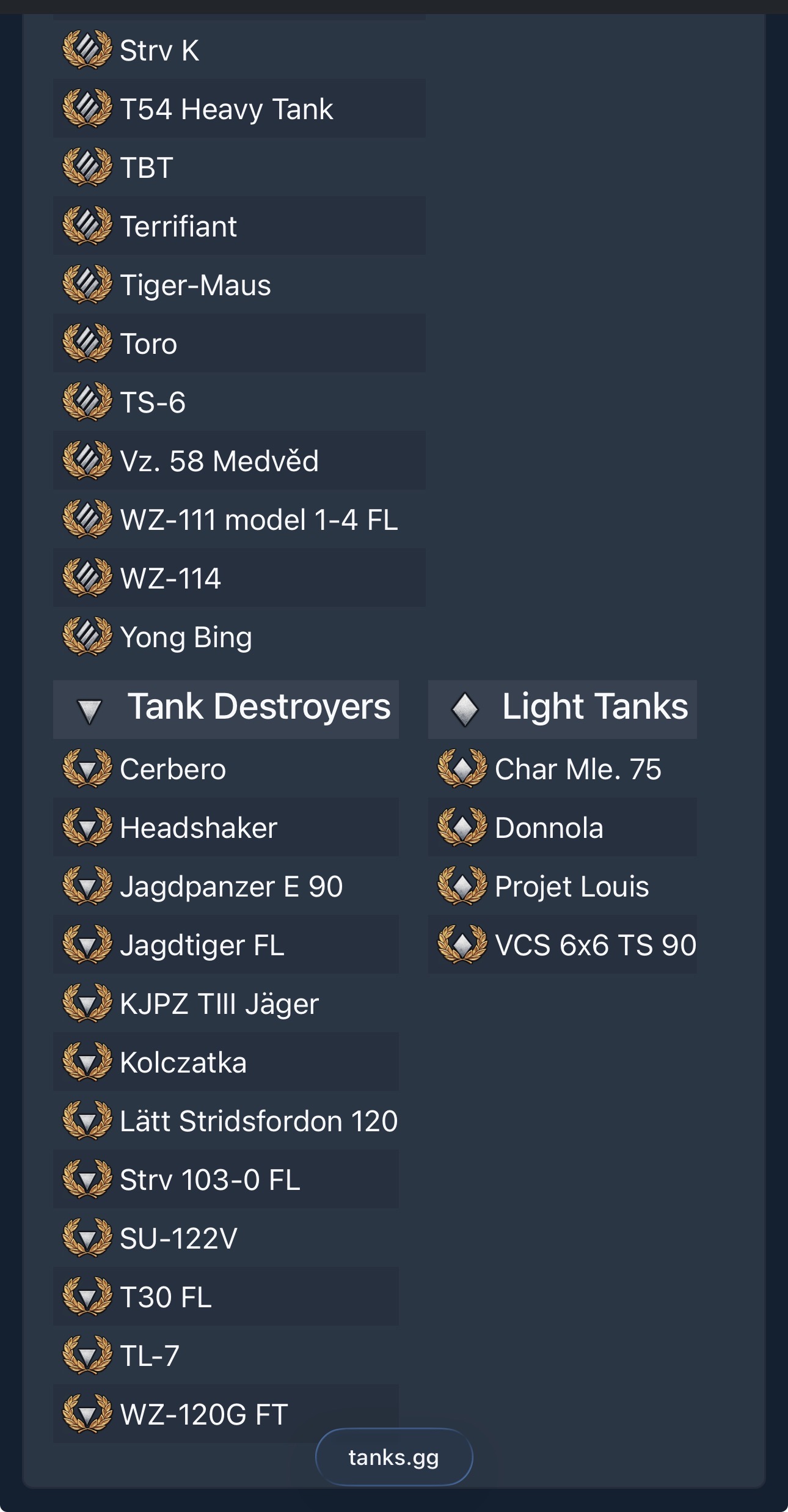Choose the Yong Bing tank
This screenshot has width=788, height=1512.
(239, 636)
